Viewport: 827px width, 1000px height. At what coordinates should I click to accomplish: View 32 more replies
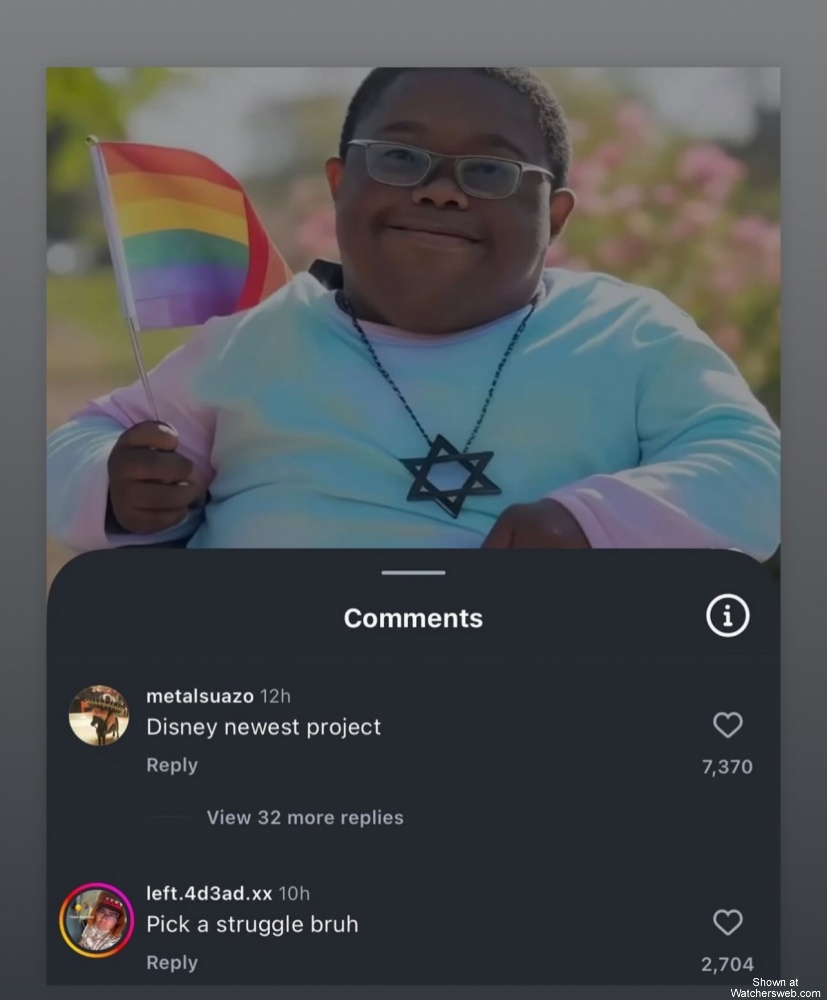(305, 817)
